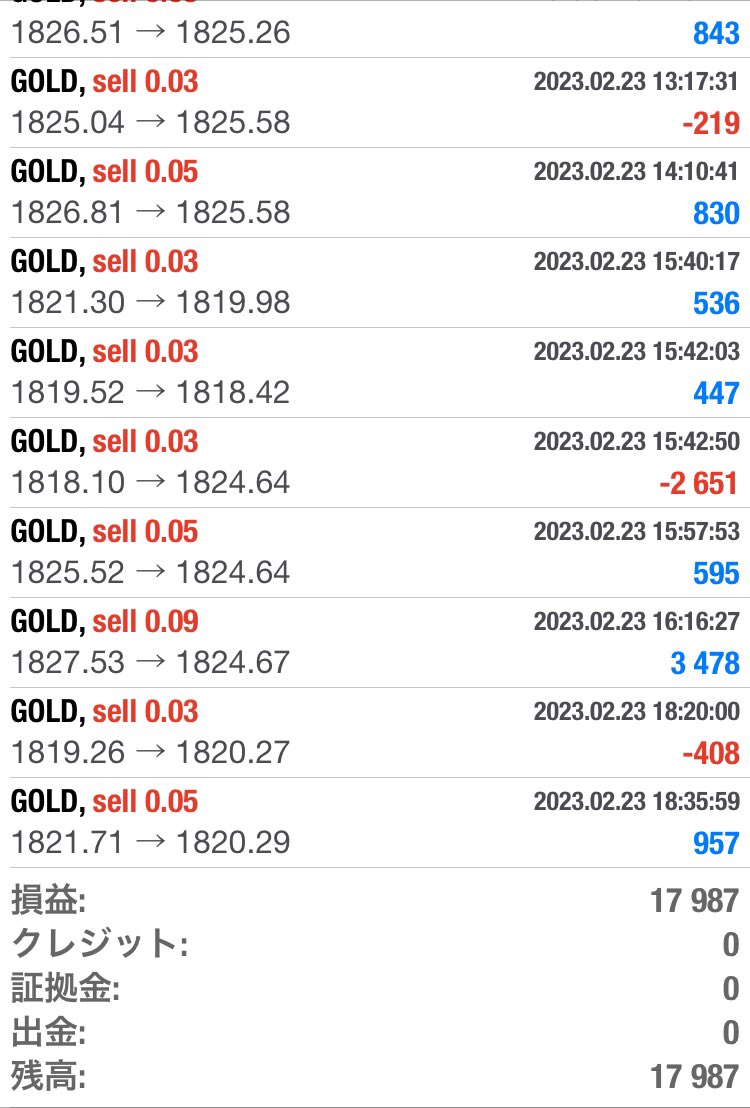This screenshot has width=750, height=1108.
Task: Open the 18:20:00 GOLD trade with -408
Action: click(375, 732)
